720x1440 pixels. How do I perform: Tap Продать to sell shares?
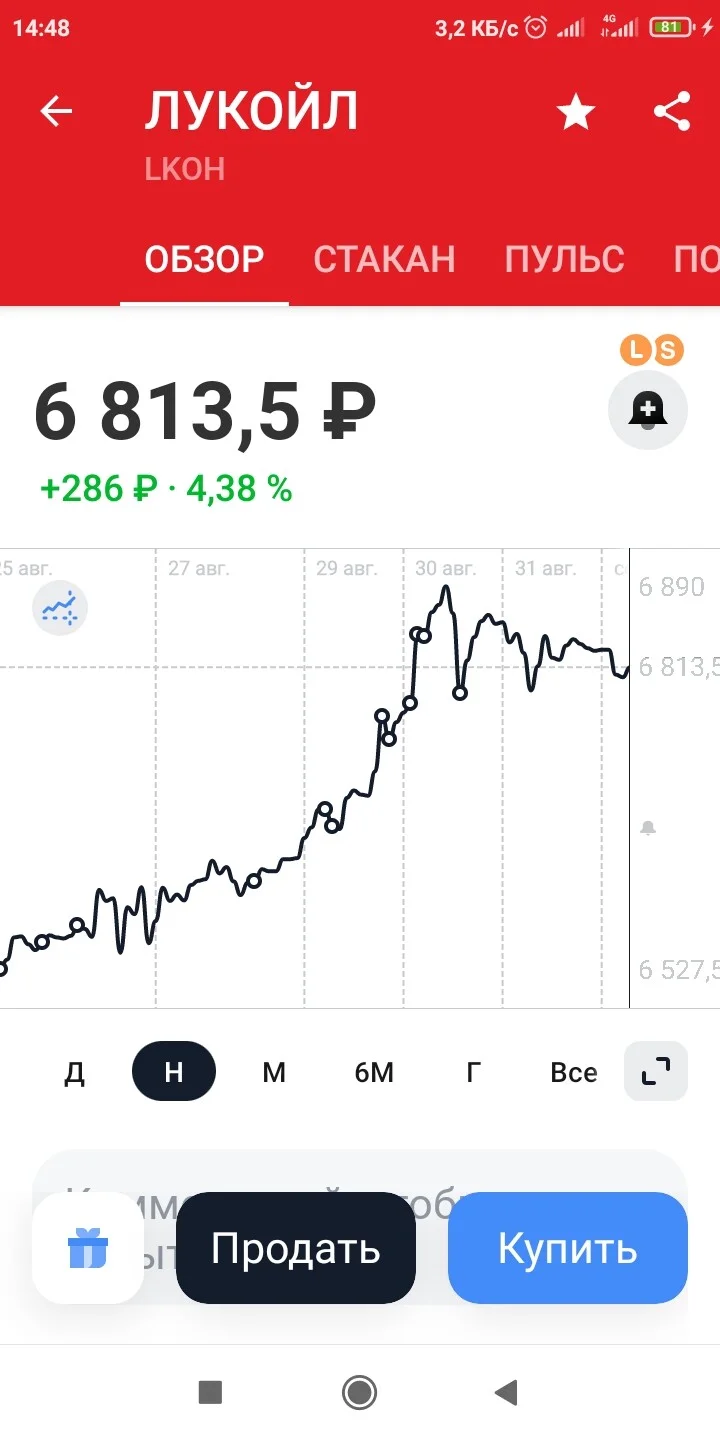coord(296,1248)
